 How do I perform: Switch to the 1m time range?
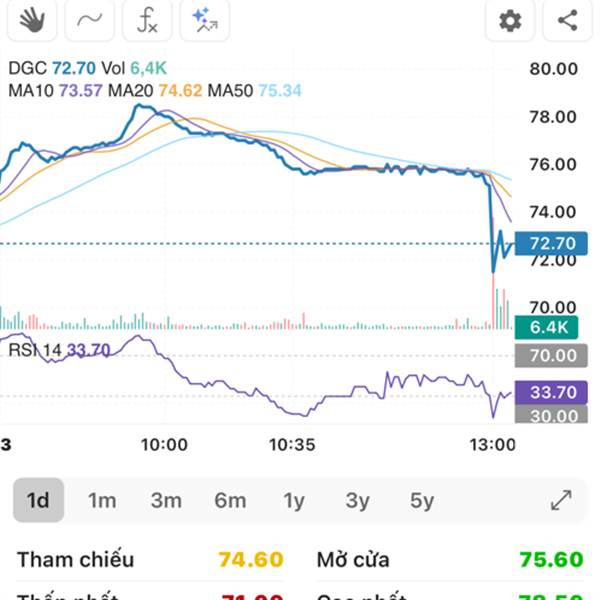pyautogui.click(x=102, y=500)
